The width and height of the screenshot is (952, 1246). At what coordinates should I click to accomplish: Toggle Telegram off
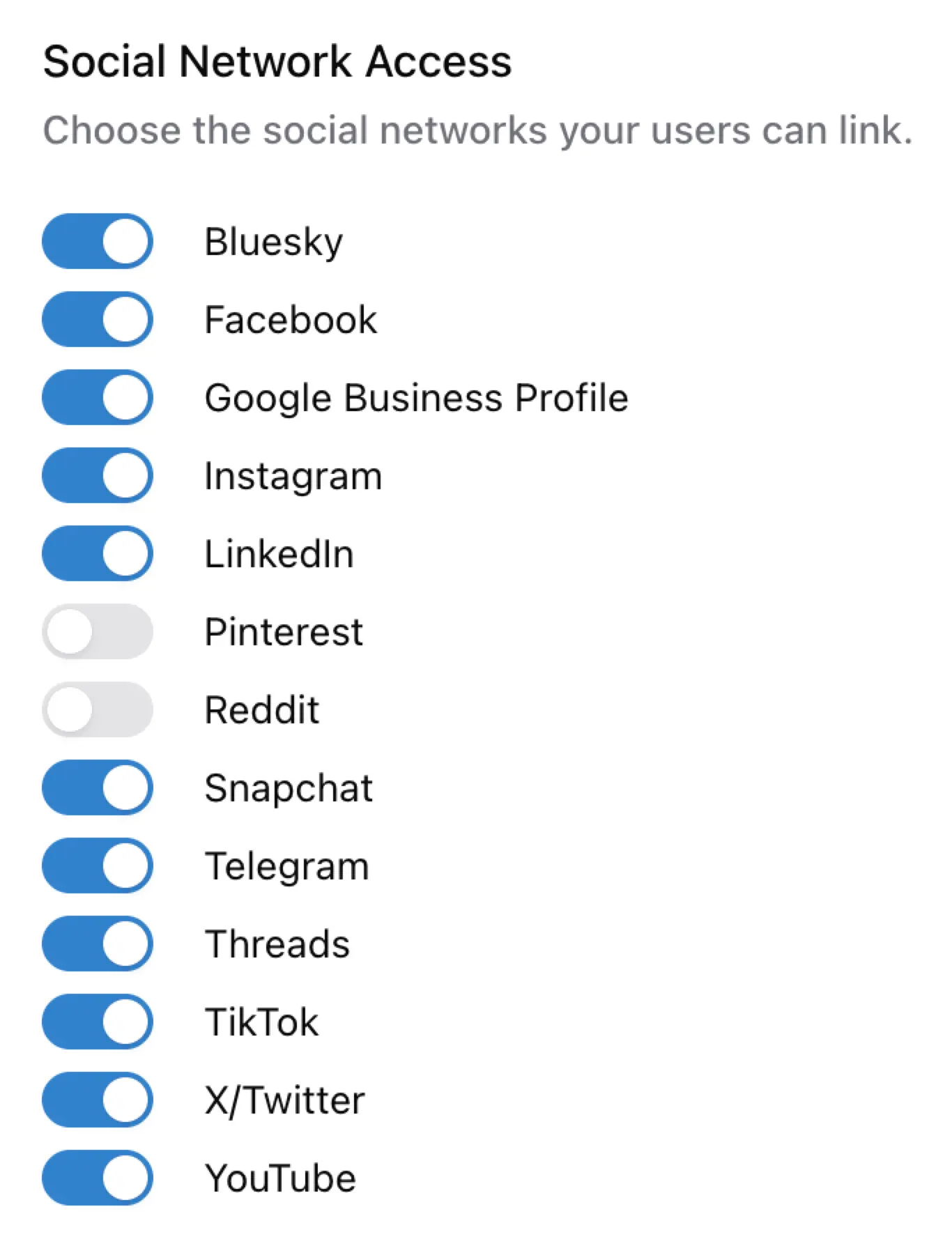[x=97, y=866]
